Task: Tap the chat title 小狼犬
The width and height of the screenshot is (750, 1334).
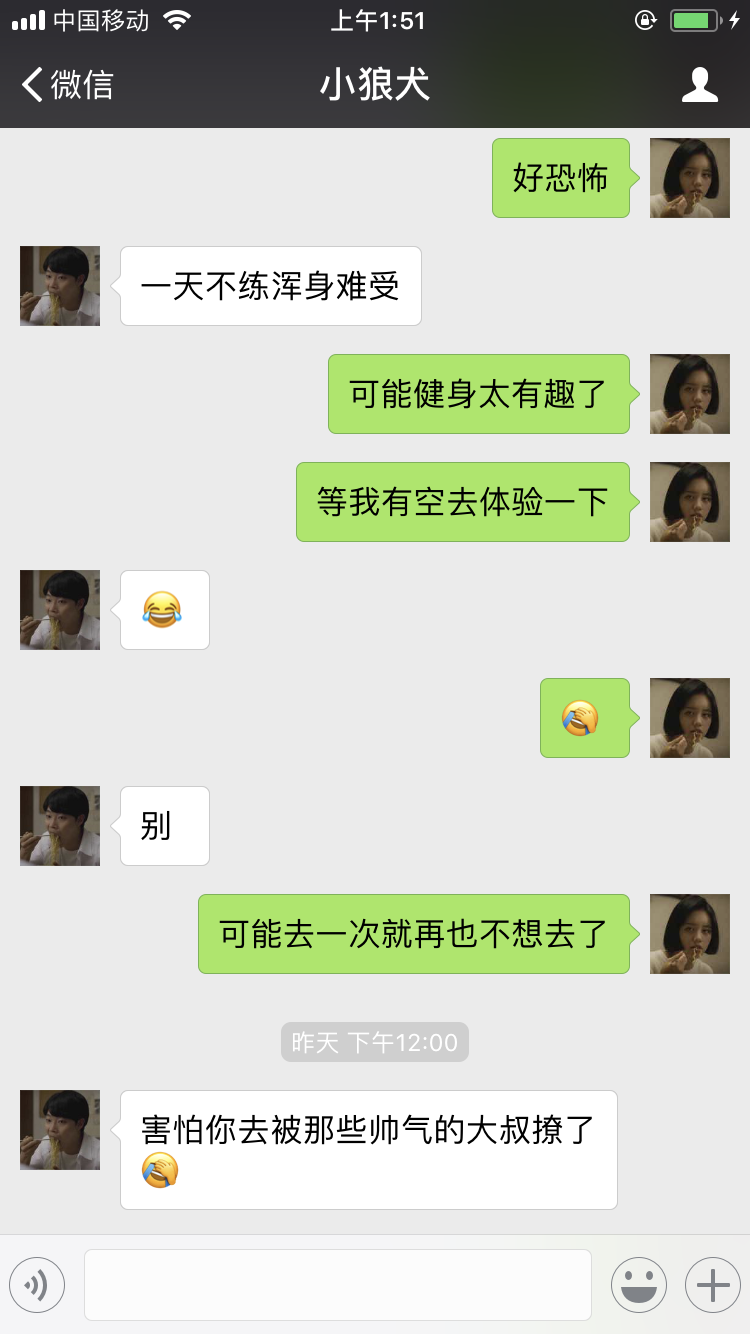Action: [374, 85]
